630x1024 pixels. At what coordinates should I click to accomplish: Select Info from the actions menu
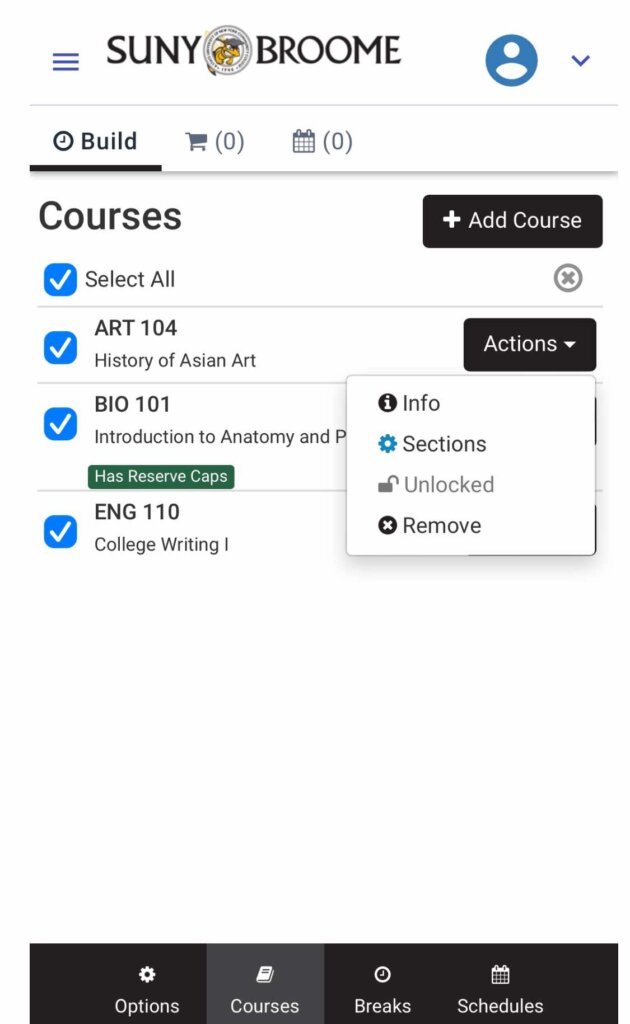pos(409,403)
